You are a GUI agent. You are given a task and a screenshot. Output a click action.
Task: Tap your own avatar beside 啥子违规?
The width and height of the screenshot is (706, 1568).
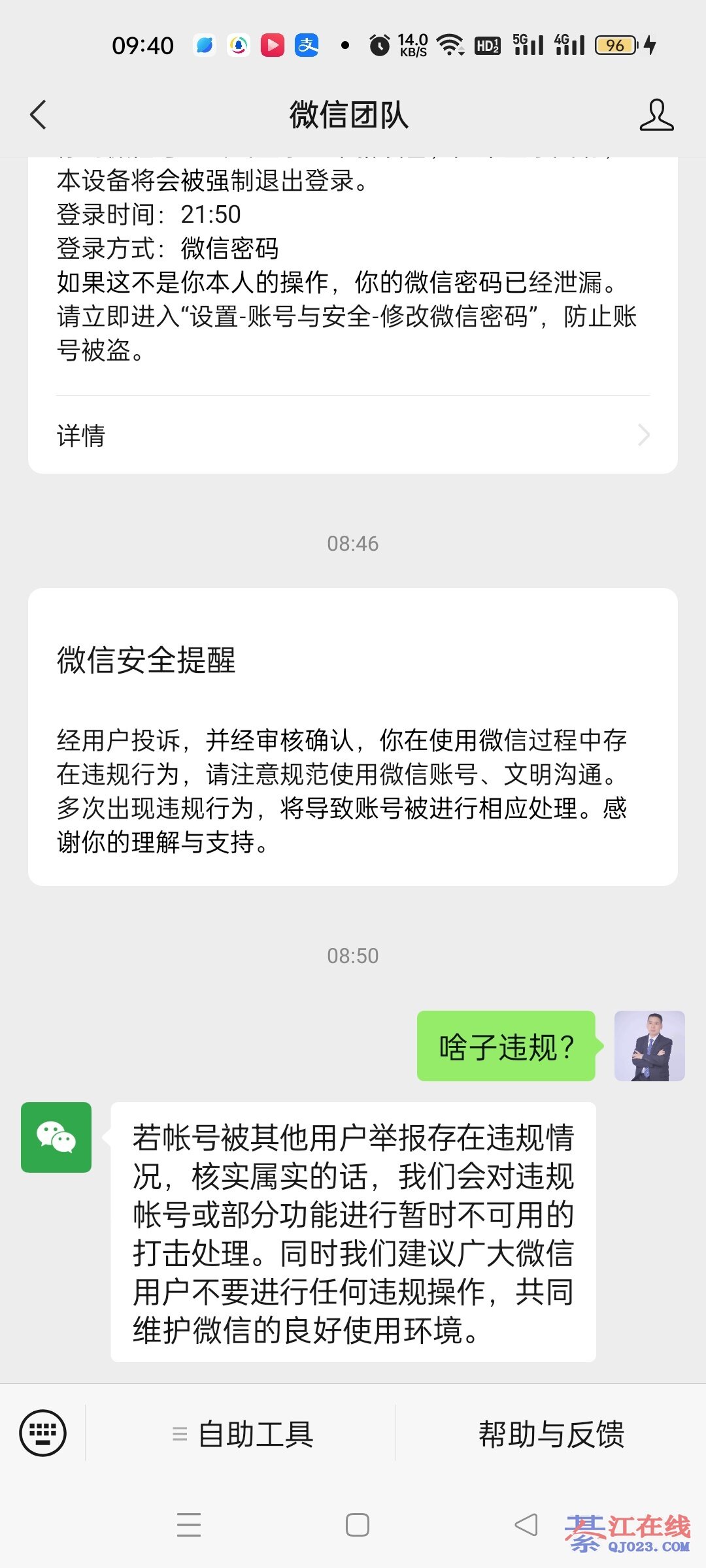point(649,1046)
